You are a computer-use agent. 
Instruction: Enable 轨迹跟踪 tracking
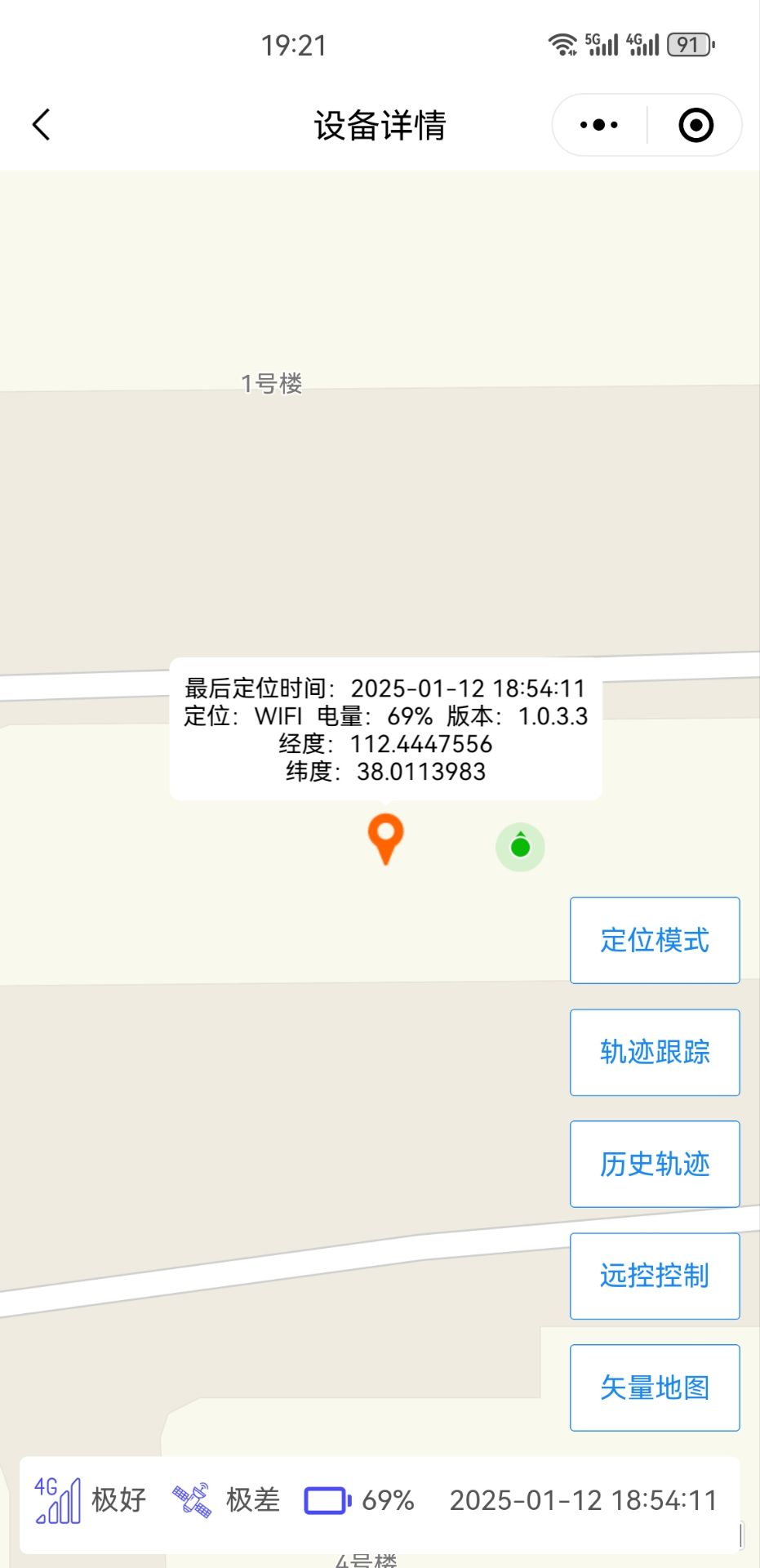(x=654, y=1053)
